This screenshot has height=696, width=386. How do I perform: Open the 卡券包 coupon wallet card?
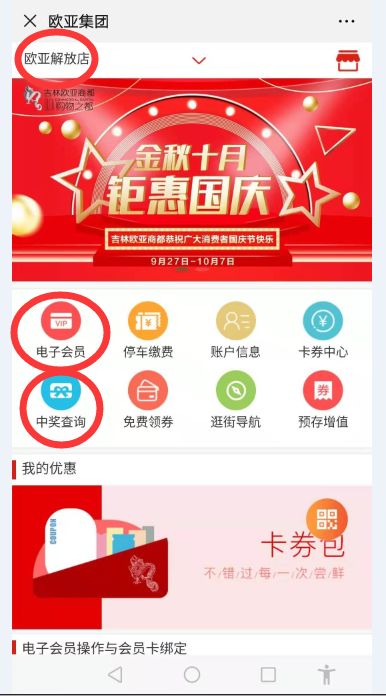pos(192,557)
